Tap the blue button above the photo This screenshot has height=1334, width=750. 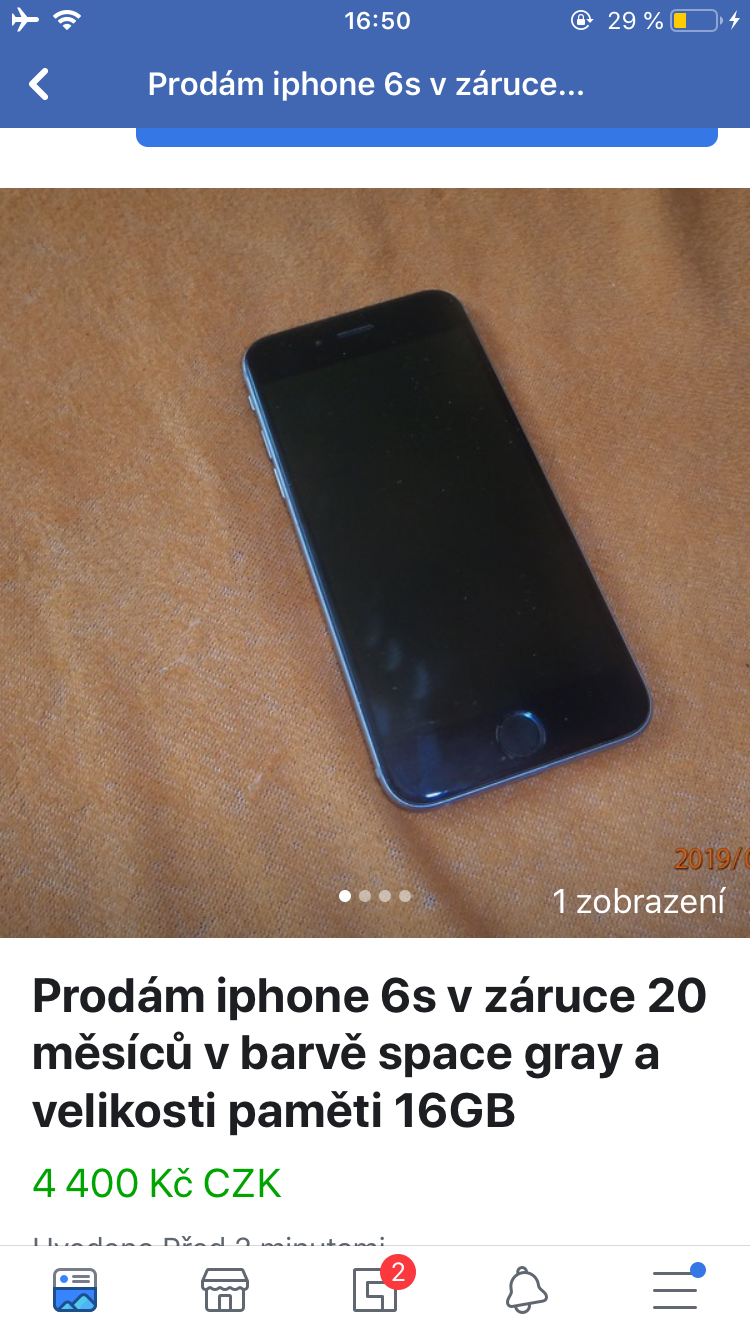click(426, 137)
